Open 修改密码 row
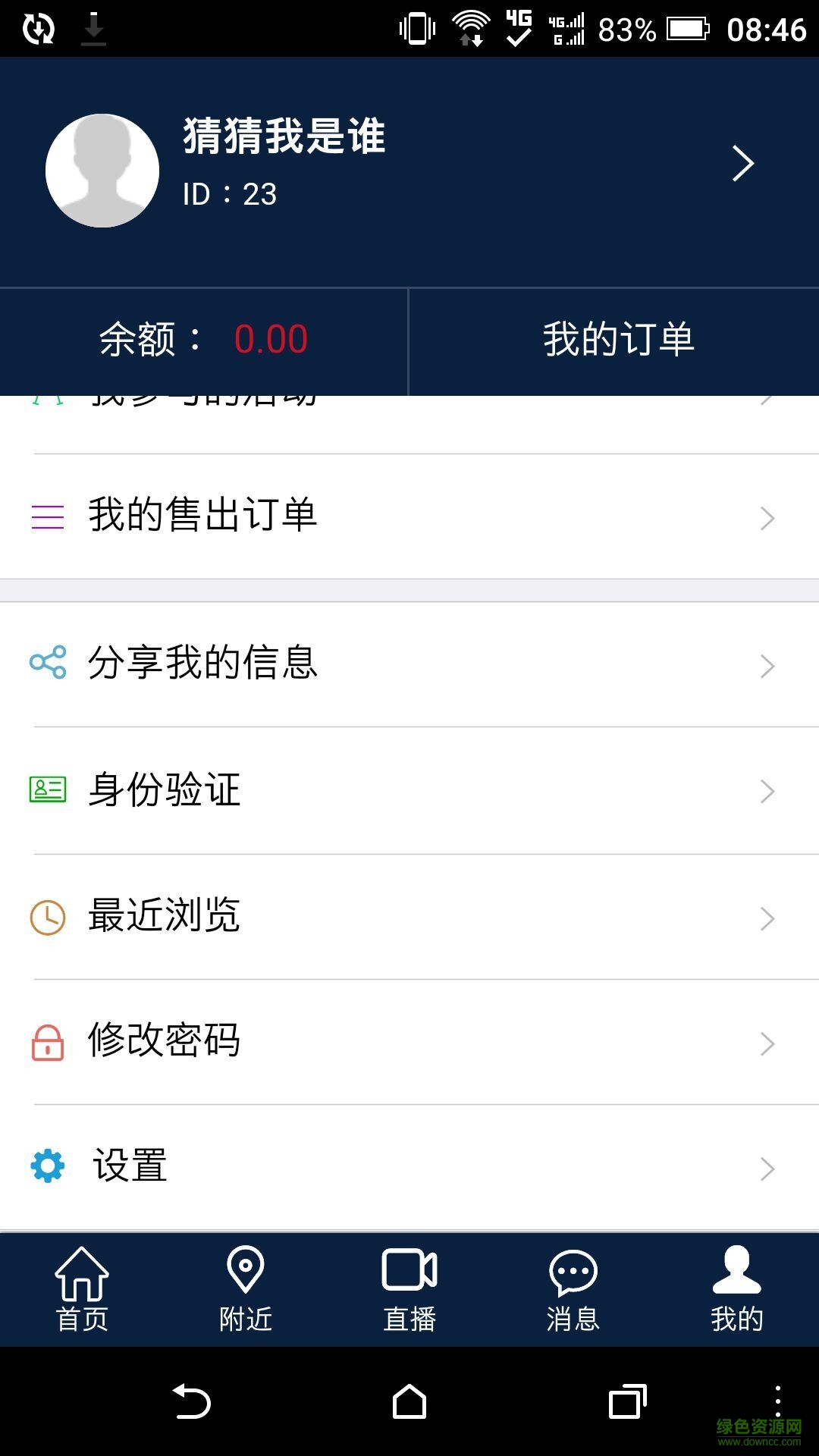 (x=409, y=1041)
